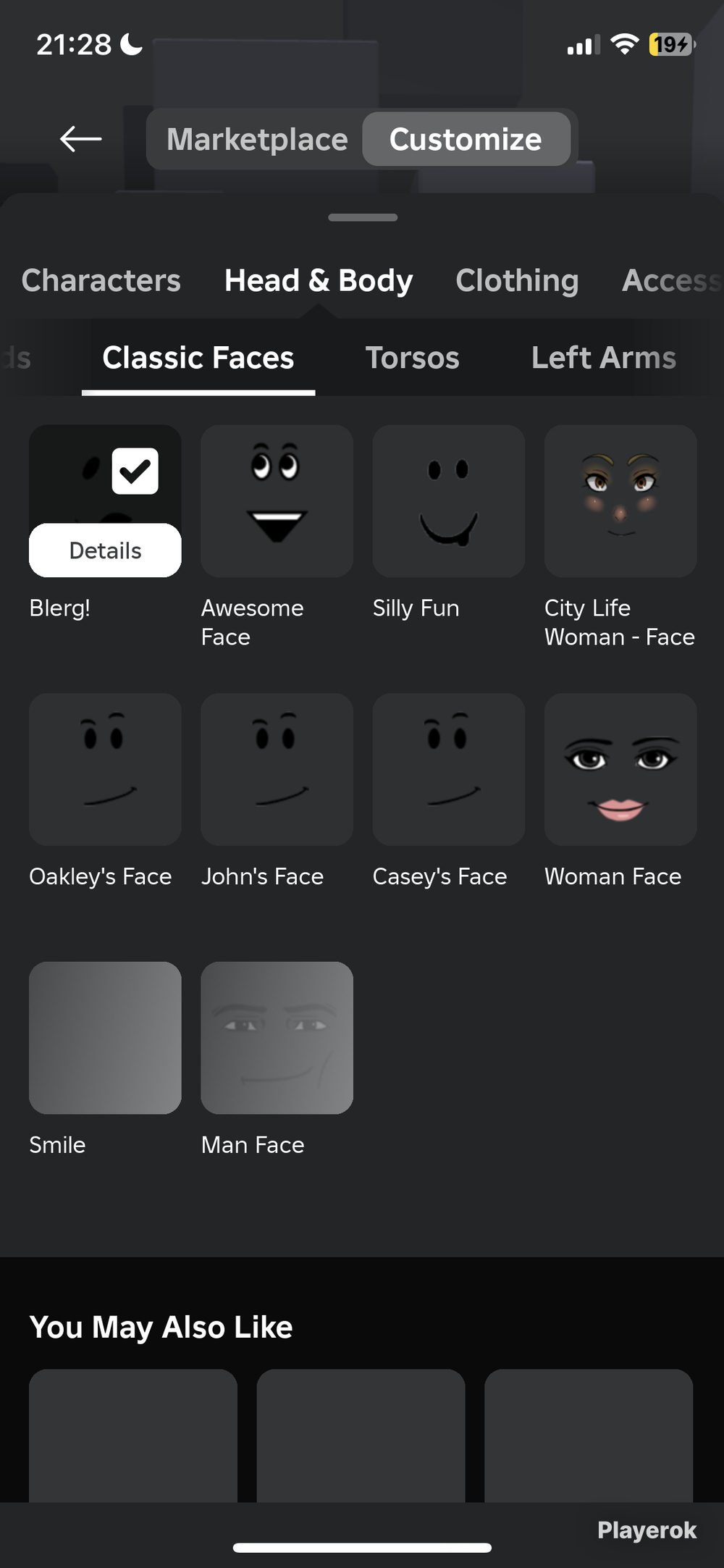Open the Left Arms sub-tab

[604, 358]
